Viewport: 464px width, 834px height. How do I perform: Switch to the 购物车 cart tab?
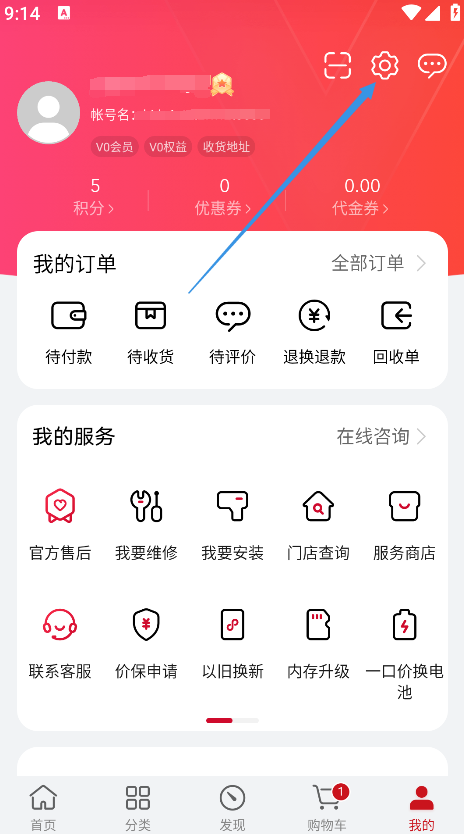327,807
